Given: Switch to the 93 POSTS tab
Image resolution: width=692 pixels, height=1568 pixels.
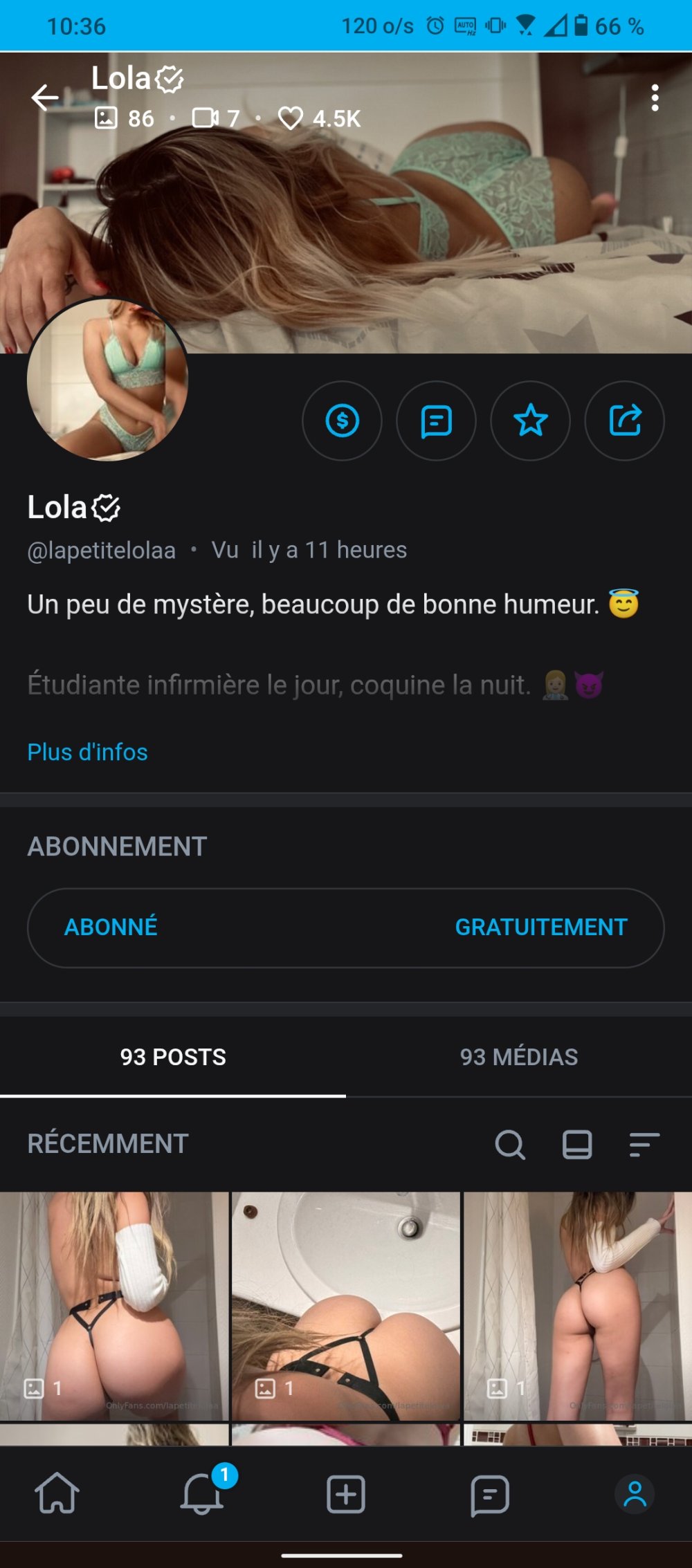Looking at the screenshot, I should click(173, 1057).
